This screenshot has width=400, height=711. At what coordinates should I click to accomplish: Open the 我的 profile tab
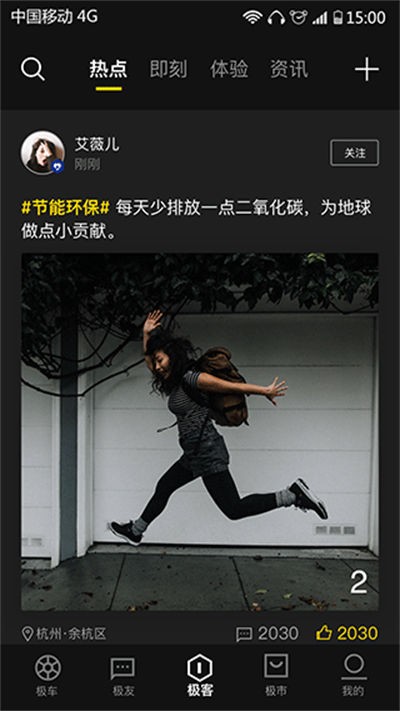[x=353, y=677]
